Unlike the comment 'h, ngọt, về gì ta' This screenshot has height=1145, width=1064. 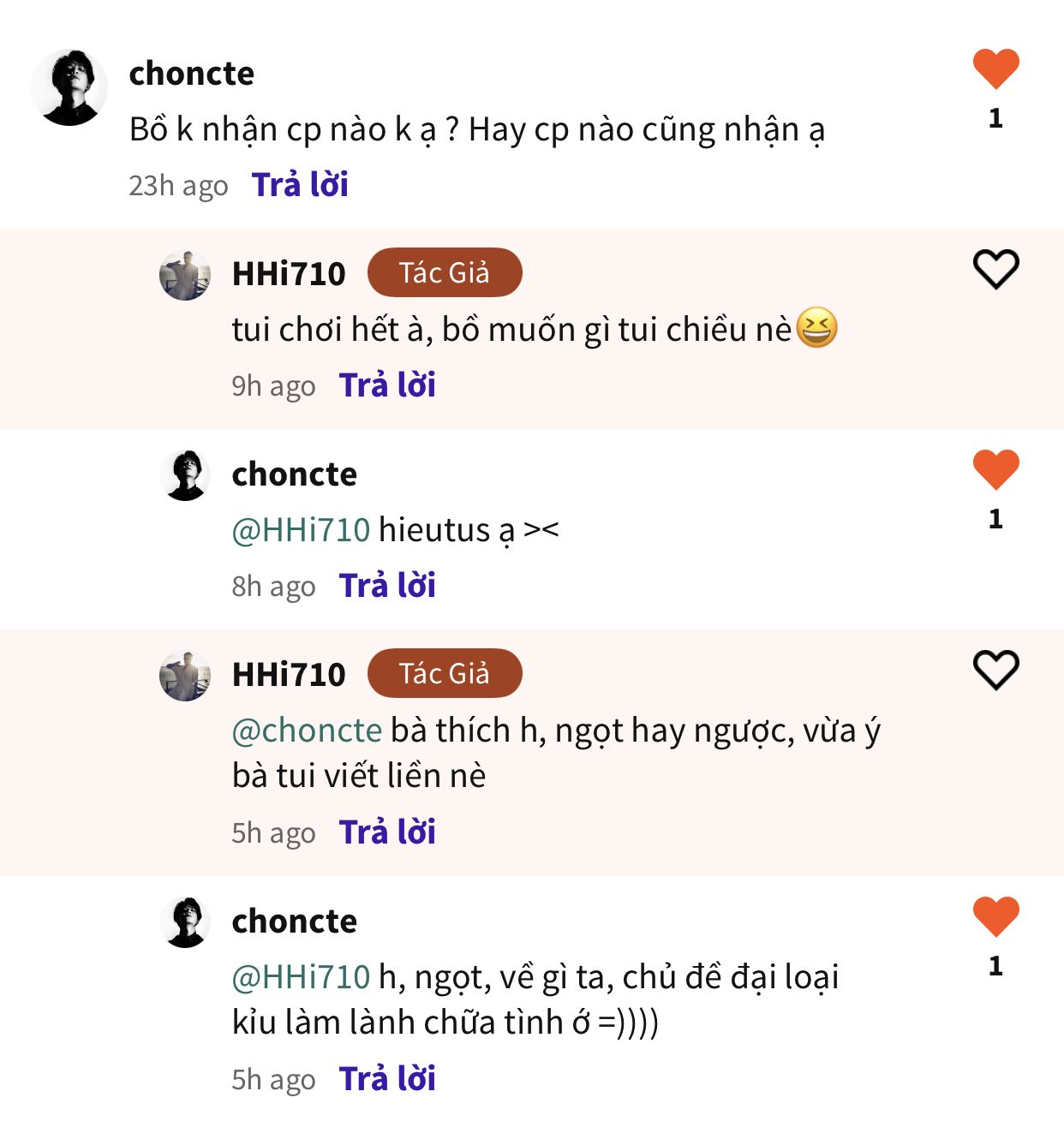(995, 917)
